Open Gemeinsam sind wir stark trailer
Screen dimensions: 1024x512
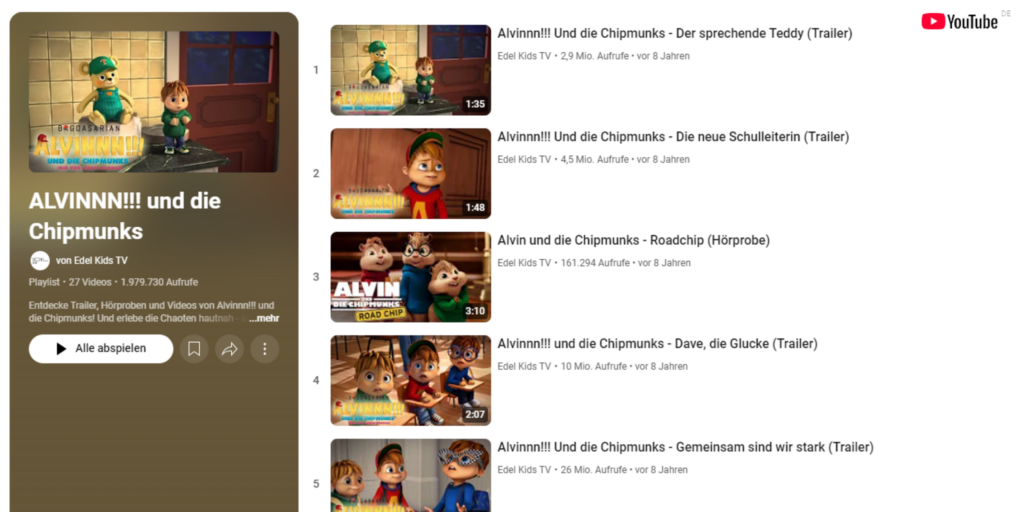[x=685, y=447]
